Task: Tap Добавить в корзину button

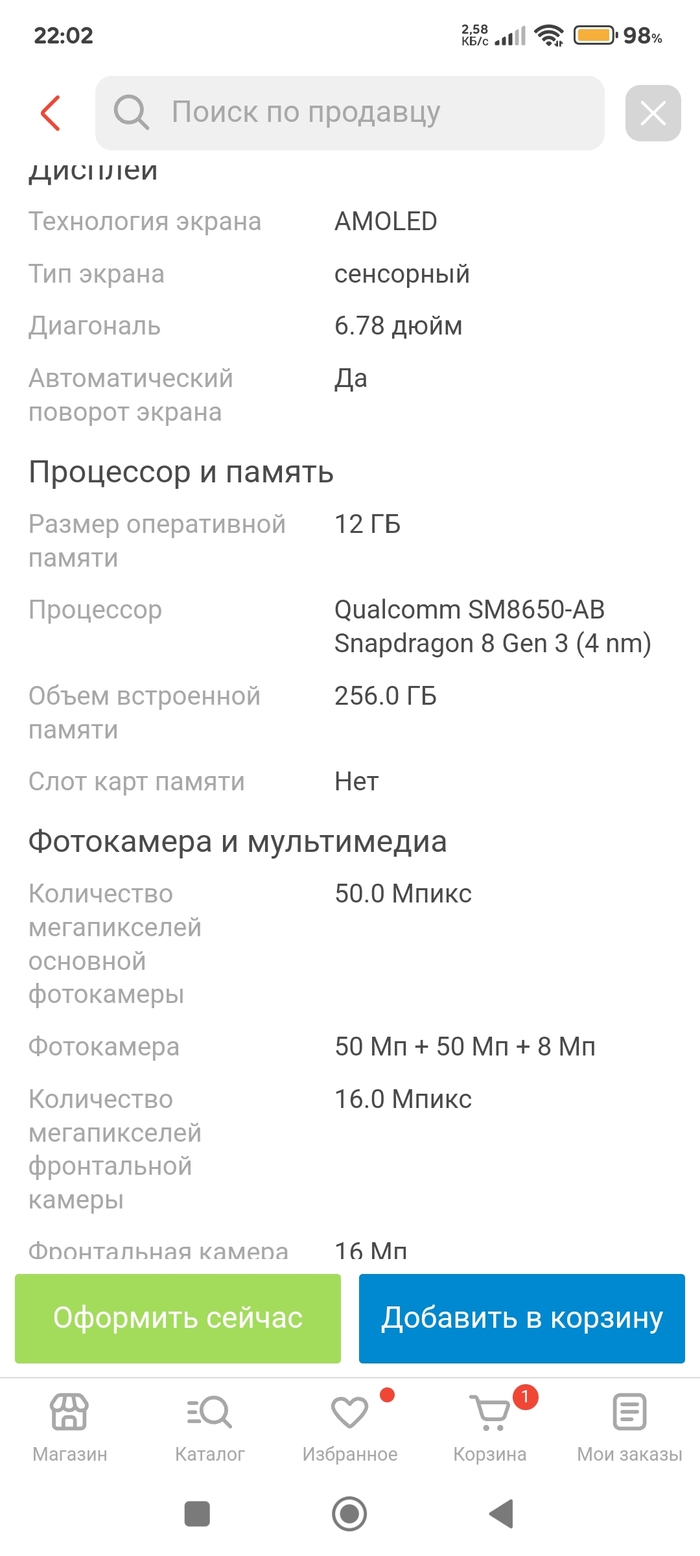Action: point(522,1318)
